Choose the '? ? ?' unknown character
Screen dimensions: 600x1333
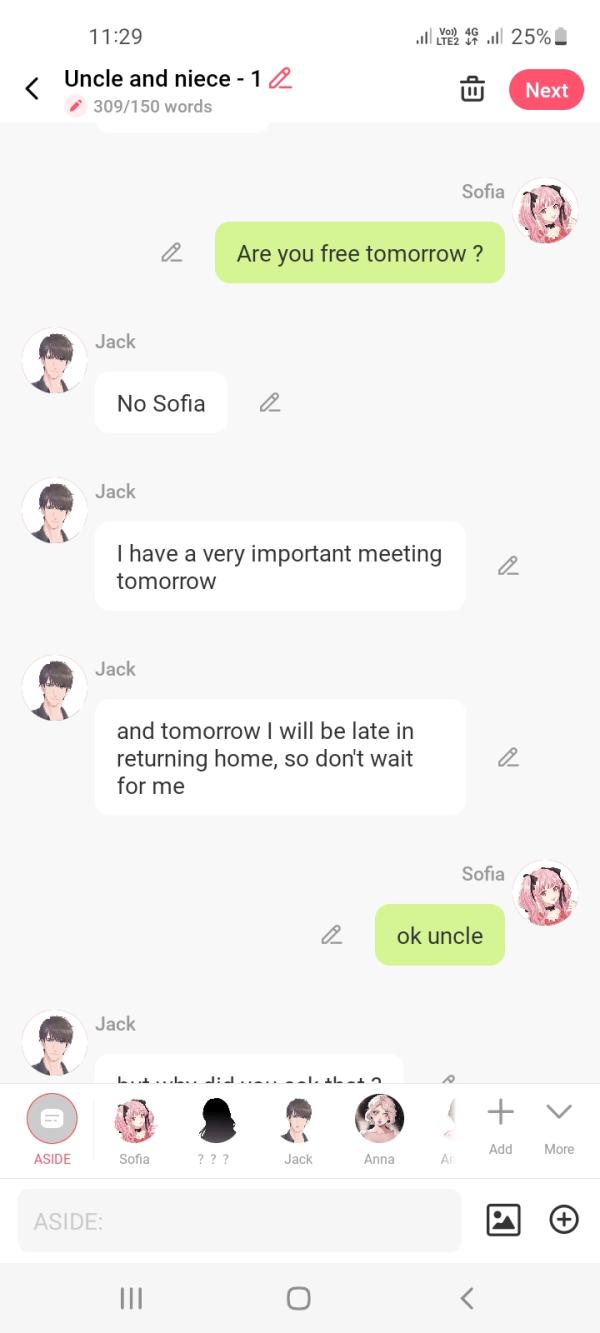pyautogui.click(x=217, y=1129)
